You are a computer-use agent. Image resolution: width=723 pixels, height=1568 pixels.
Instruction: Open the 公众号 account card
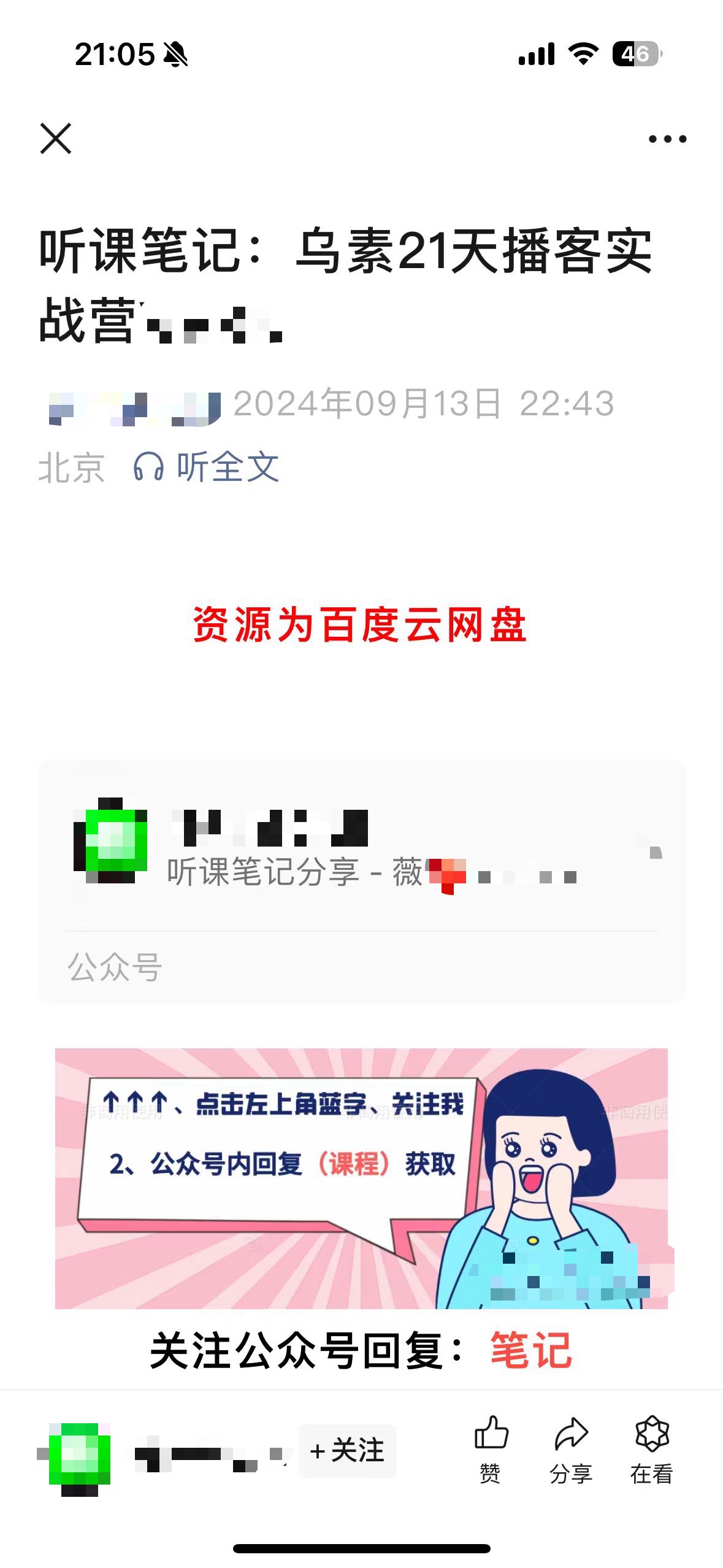point(362,881)
